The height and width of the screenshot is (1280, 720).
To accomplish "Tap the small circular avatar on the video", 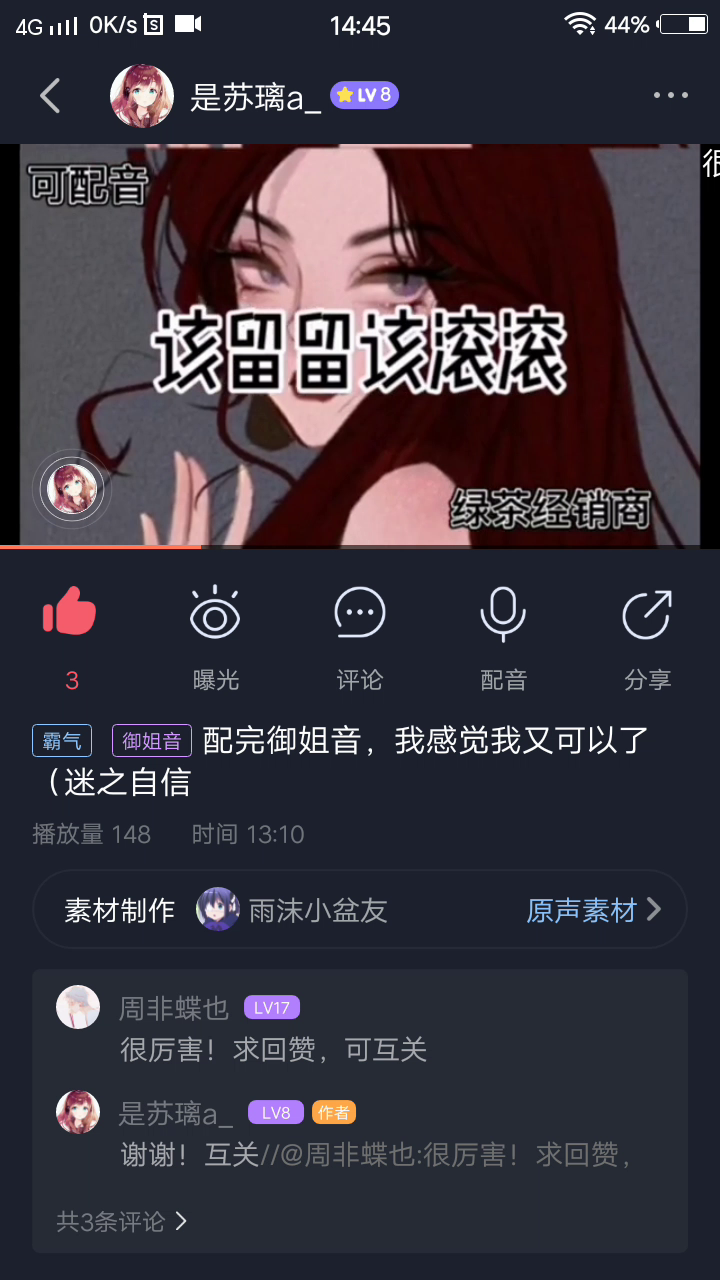I will (x=73, y=489).
